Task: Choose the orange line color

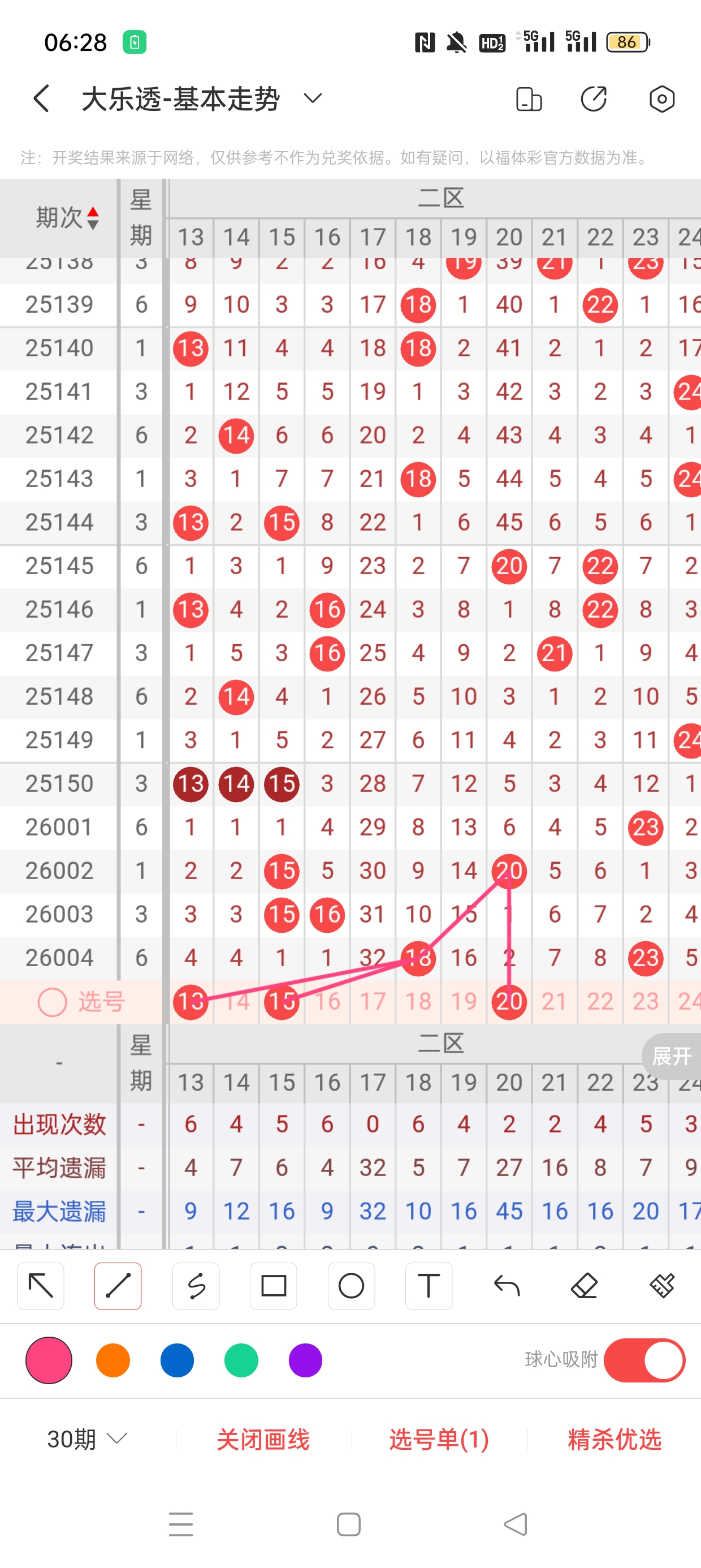Action: 113,1360
